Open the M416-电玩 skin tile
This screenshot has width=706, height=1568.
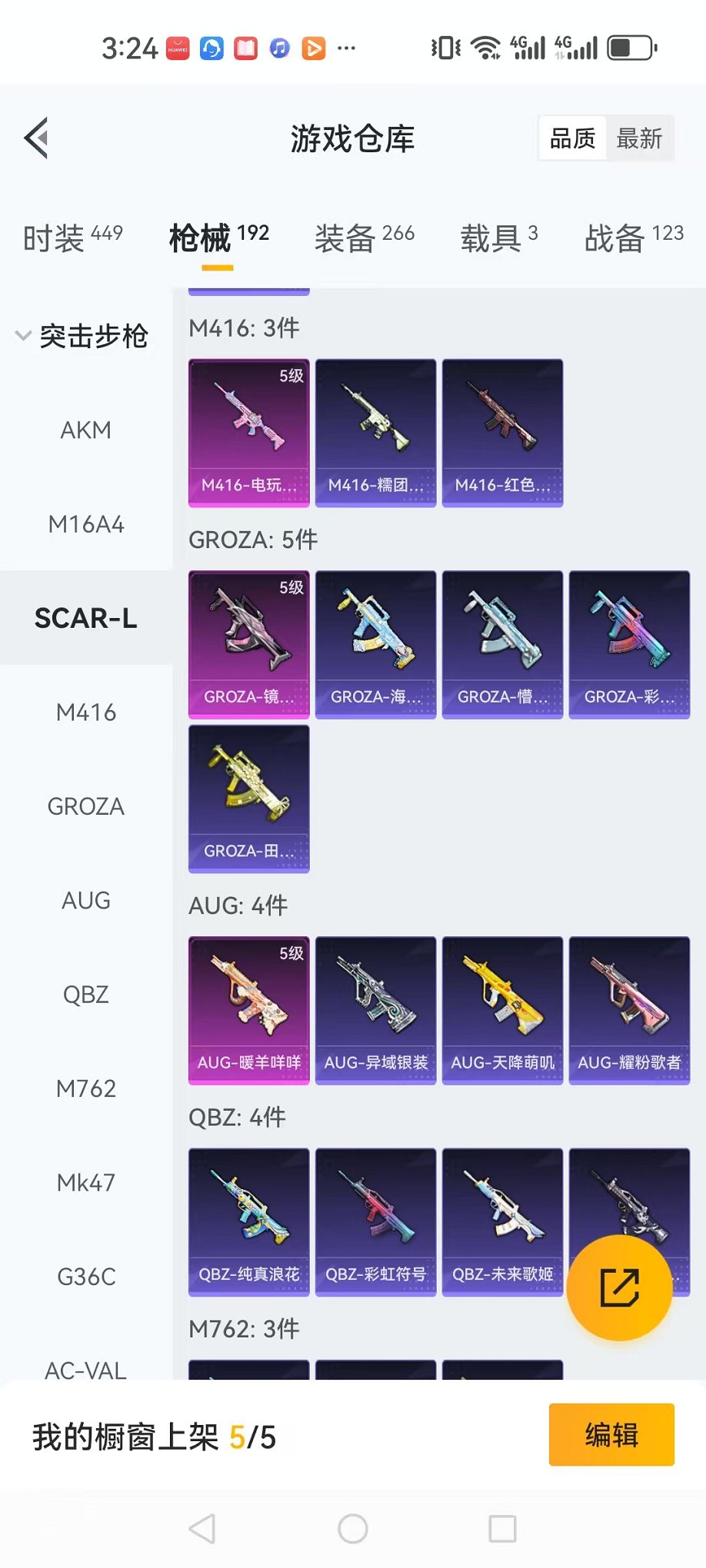248,433
